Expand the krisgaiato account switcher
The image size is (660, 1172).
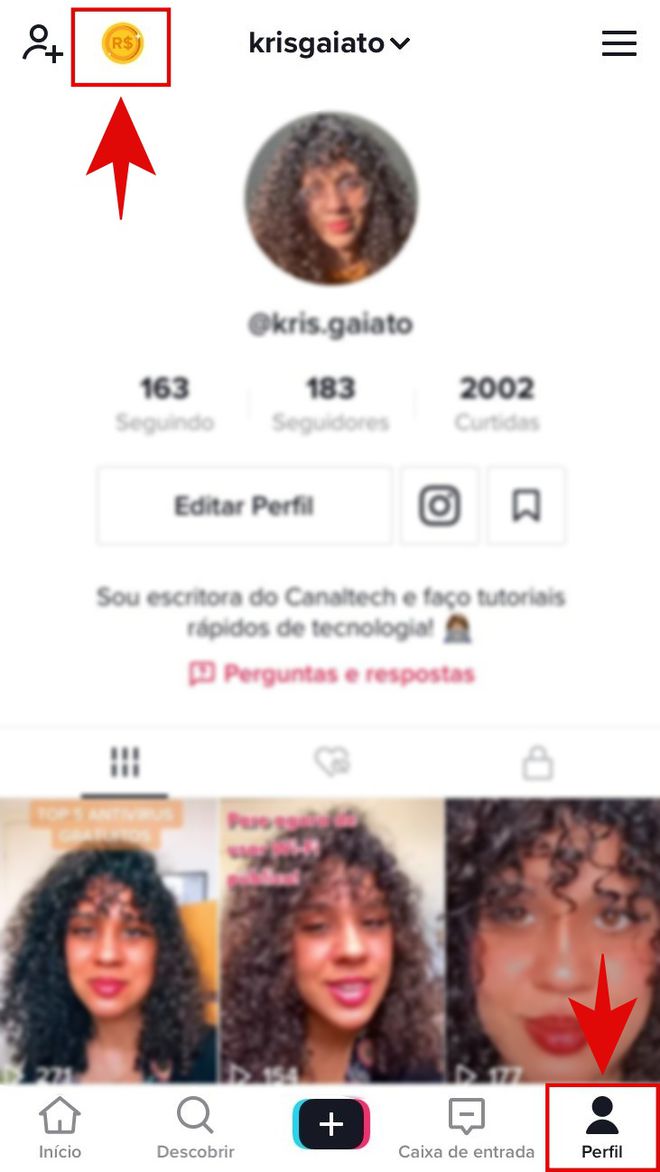pos(330,44)
